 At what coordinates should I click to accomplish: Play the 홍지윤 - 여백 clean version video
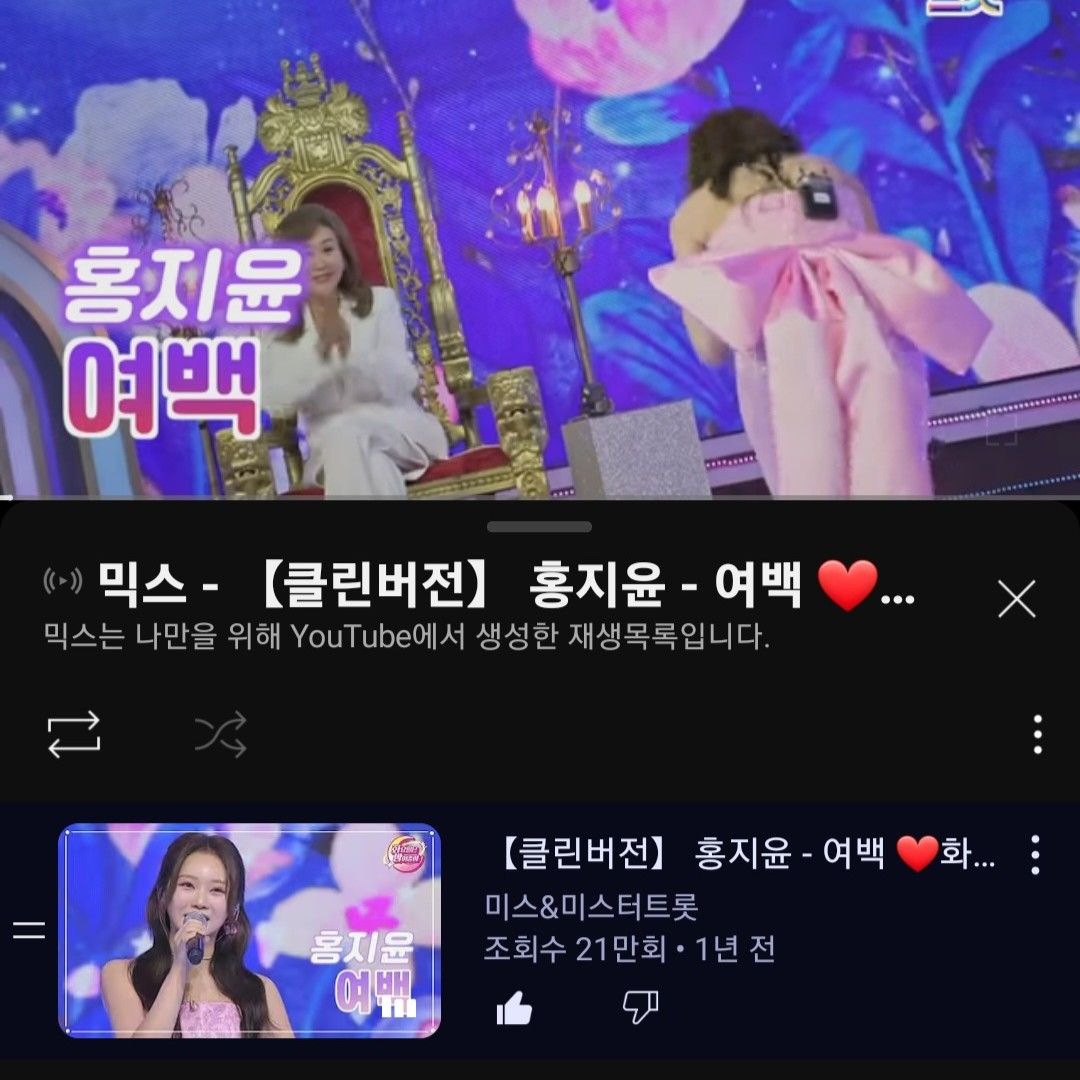250,931
